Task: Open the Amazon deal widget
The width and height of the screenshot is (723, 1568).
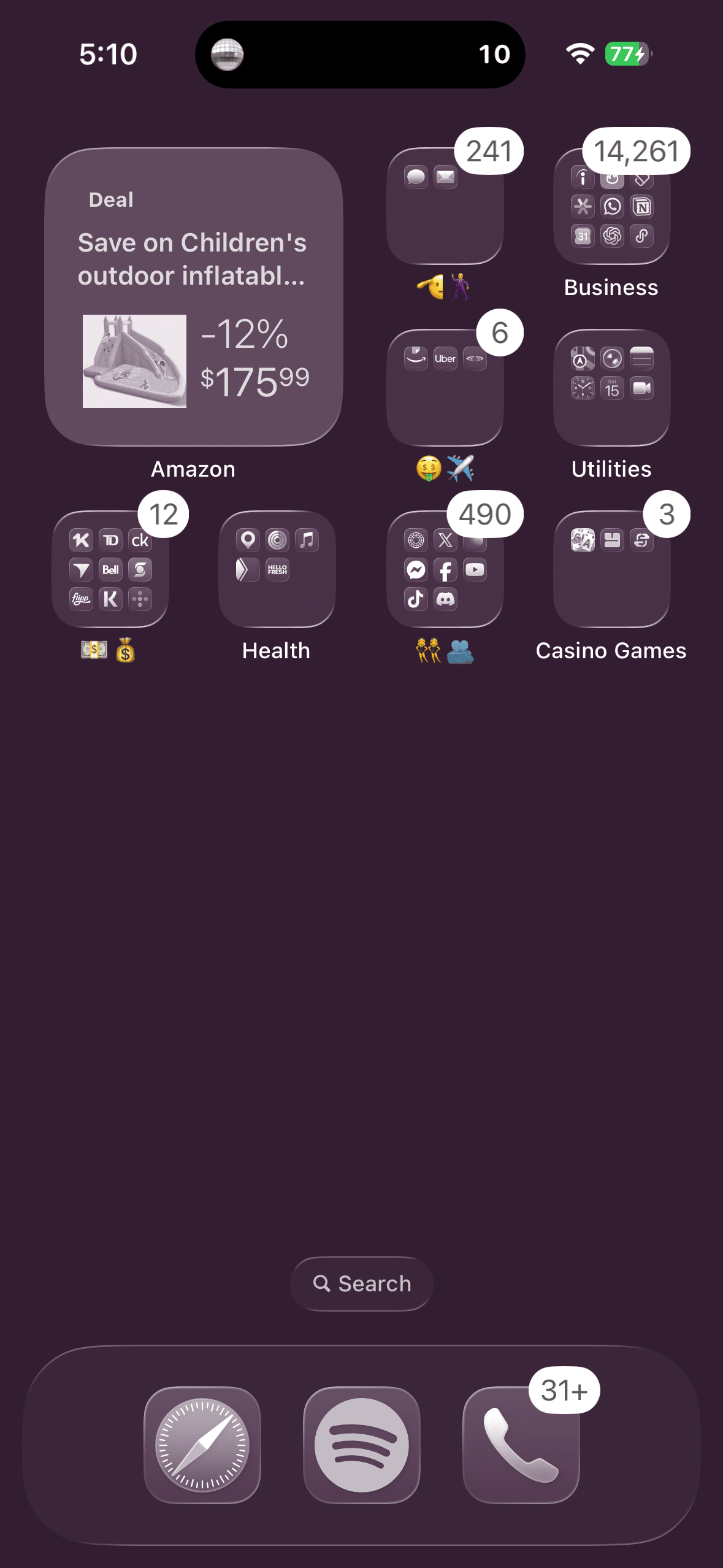Action: [193, 297]
